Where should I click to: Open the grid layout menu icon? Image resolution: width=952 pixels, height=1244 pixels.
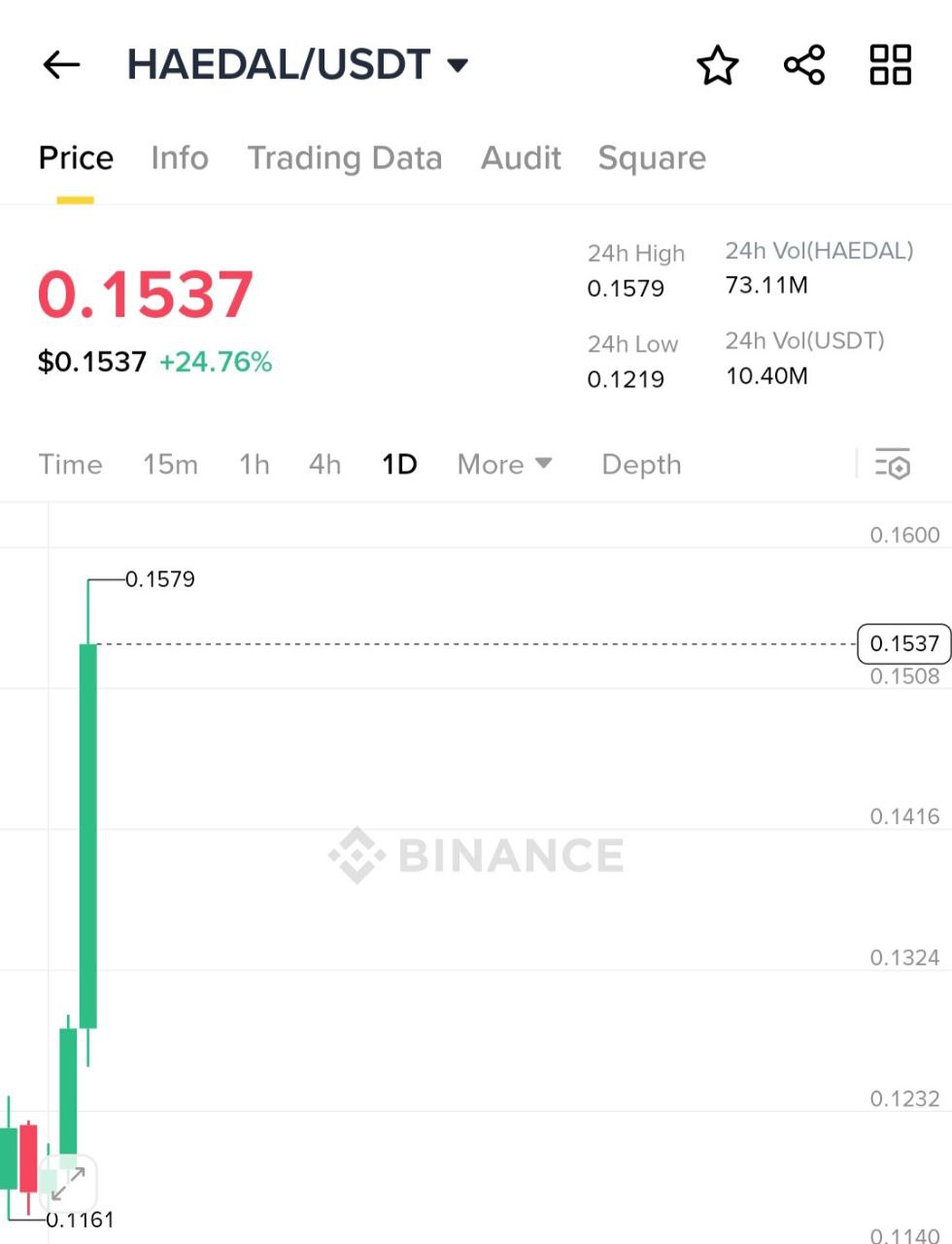tap(890, 65)
